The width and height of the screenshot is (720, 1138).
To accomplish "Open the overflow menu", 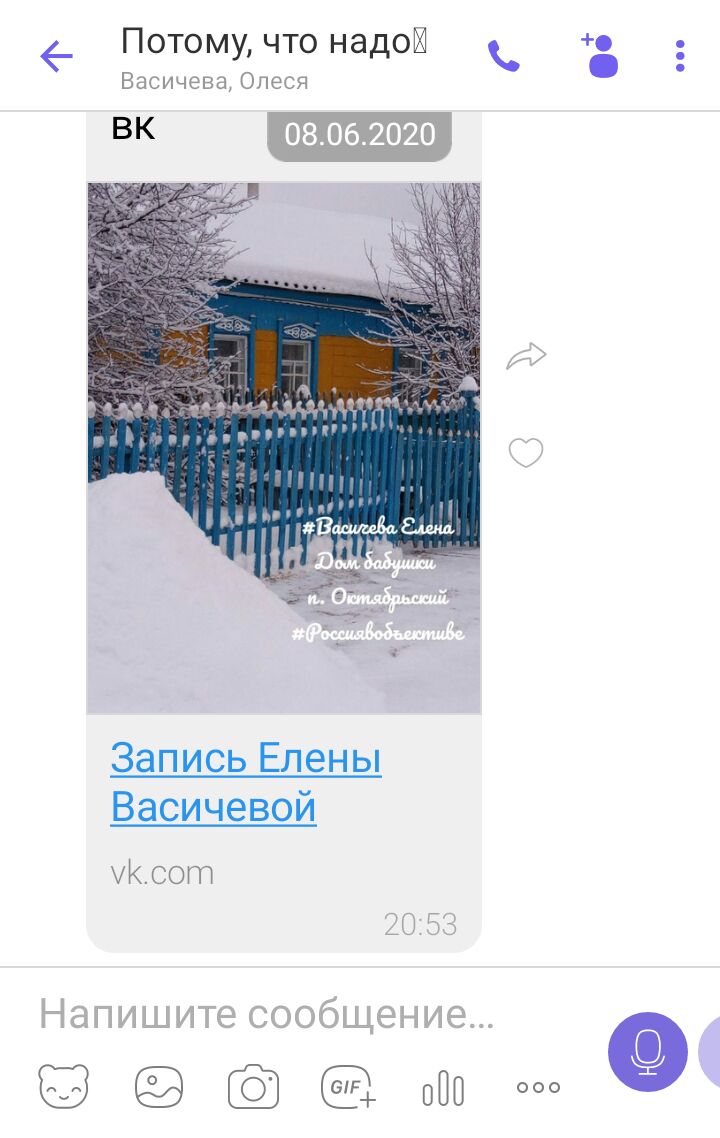I will [x=680, y=56].
